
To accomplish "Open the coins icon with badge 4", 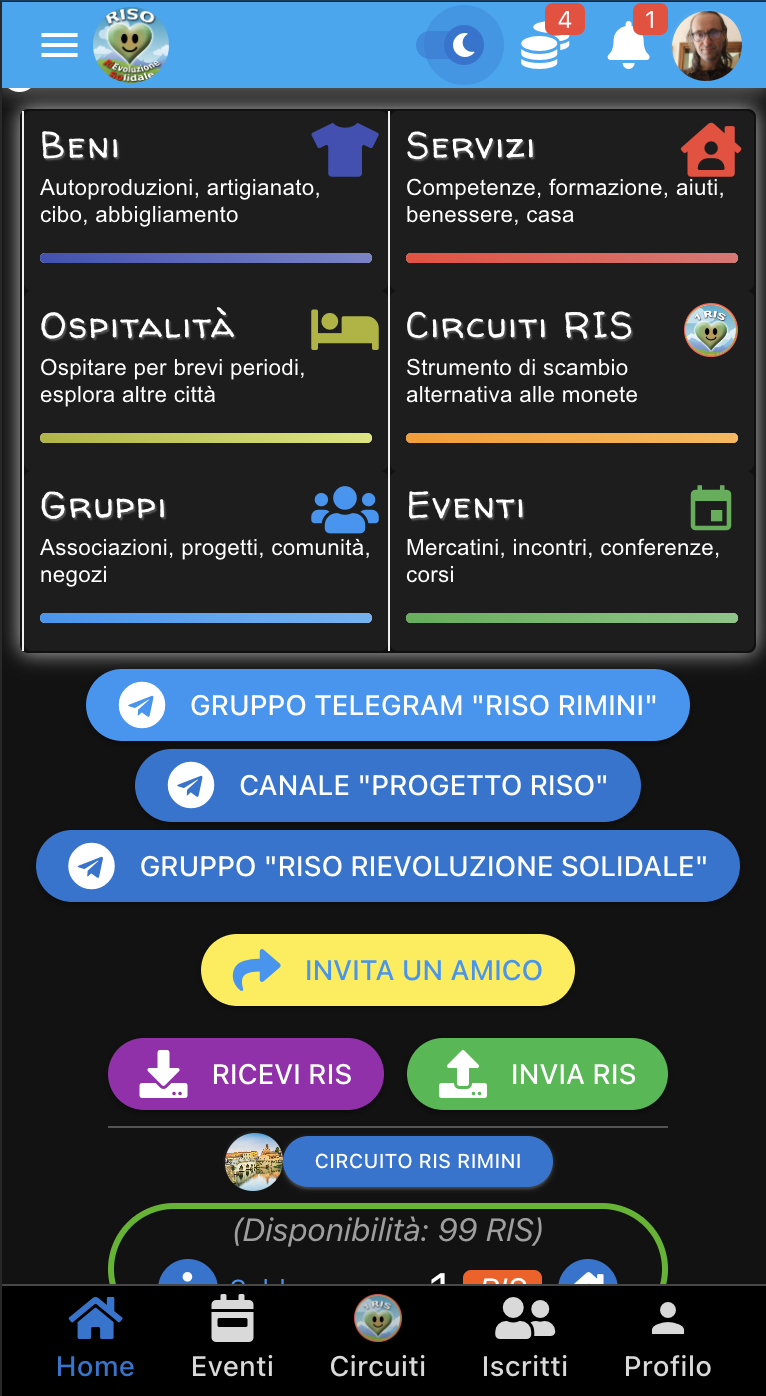I will pyautogui.click(x=544, y=45).
